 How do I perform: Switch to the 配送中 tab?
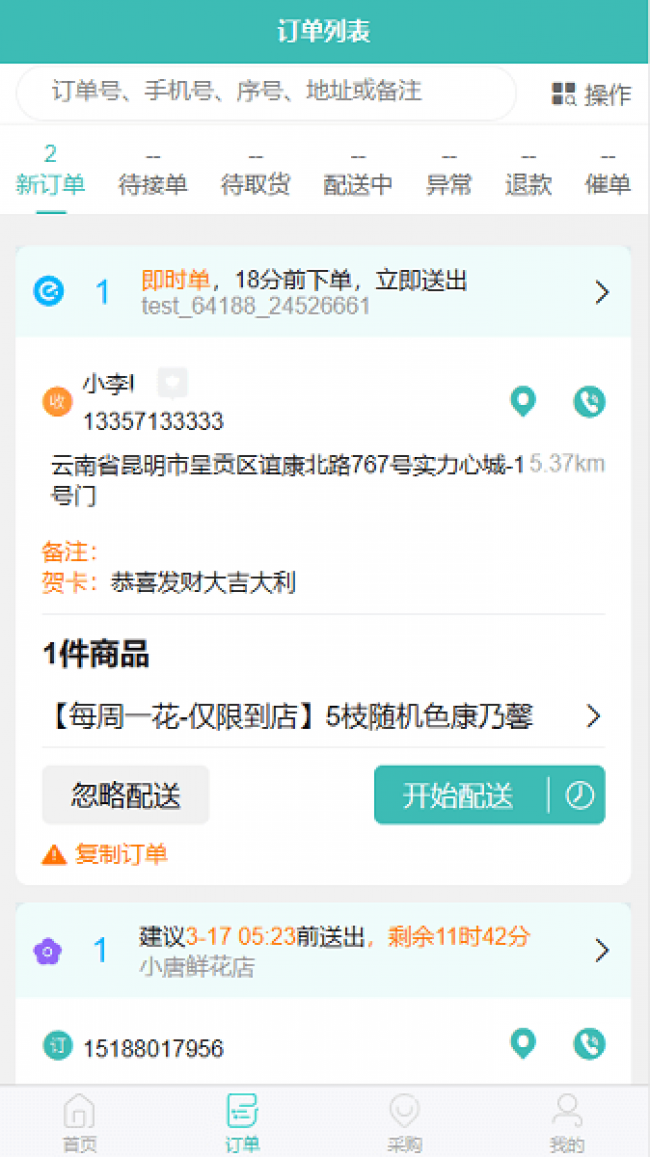point(358,174)
